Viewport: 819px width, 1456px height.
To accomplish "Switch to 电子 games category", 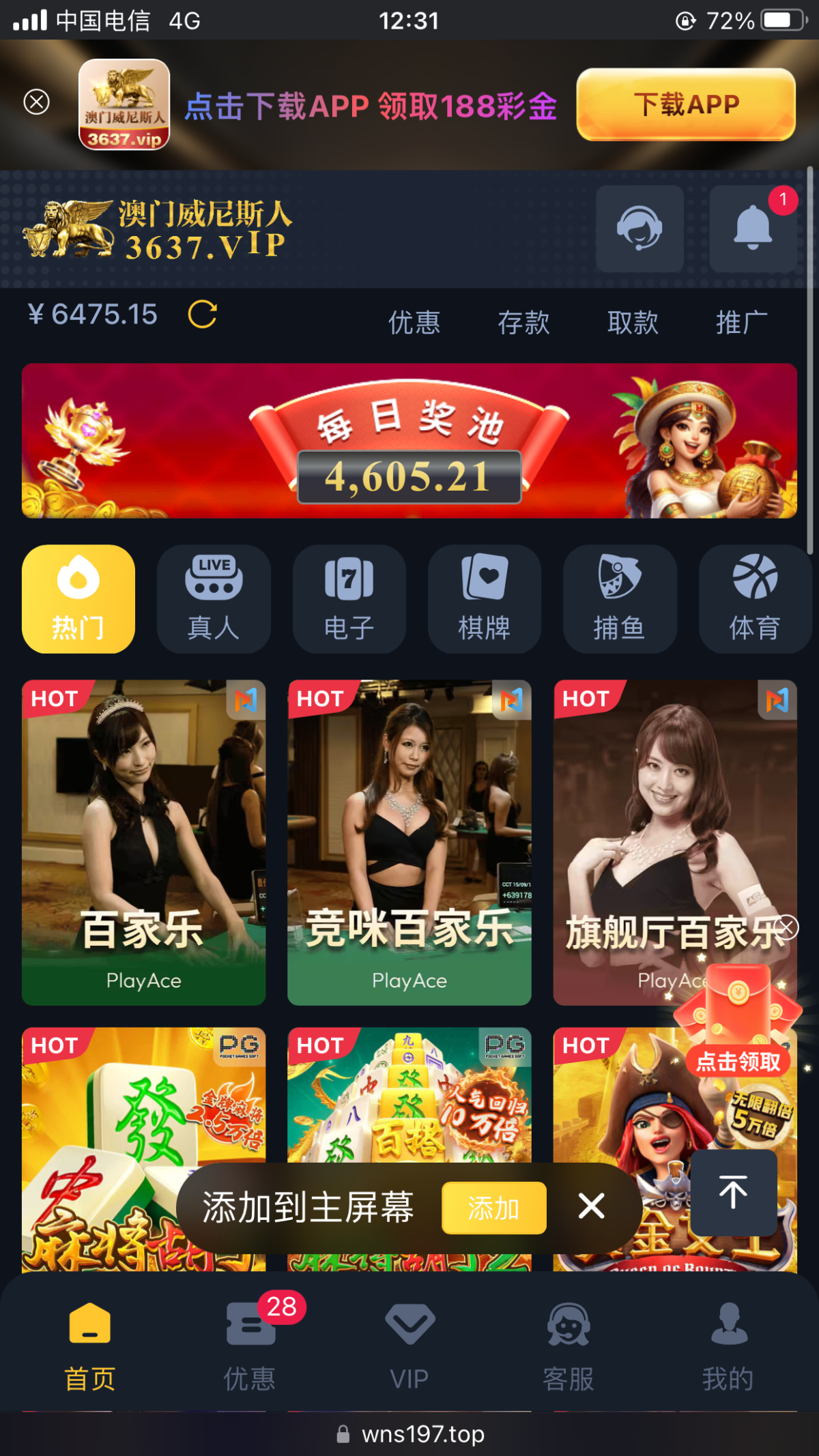I will point(349,598).
